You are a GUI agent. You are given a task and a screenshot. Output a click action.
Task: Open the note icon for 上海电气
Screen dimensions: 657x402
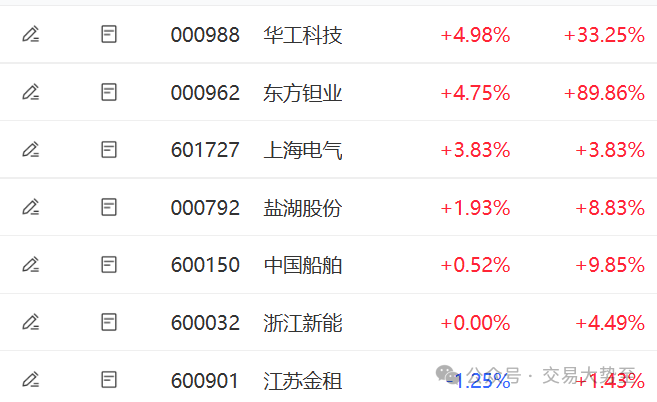point(109,150)
